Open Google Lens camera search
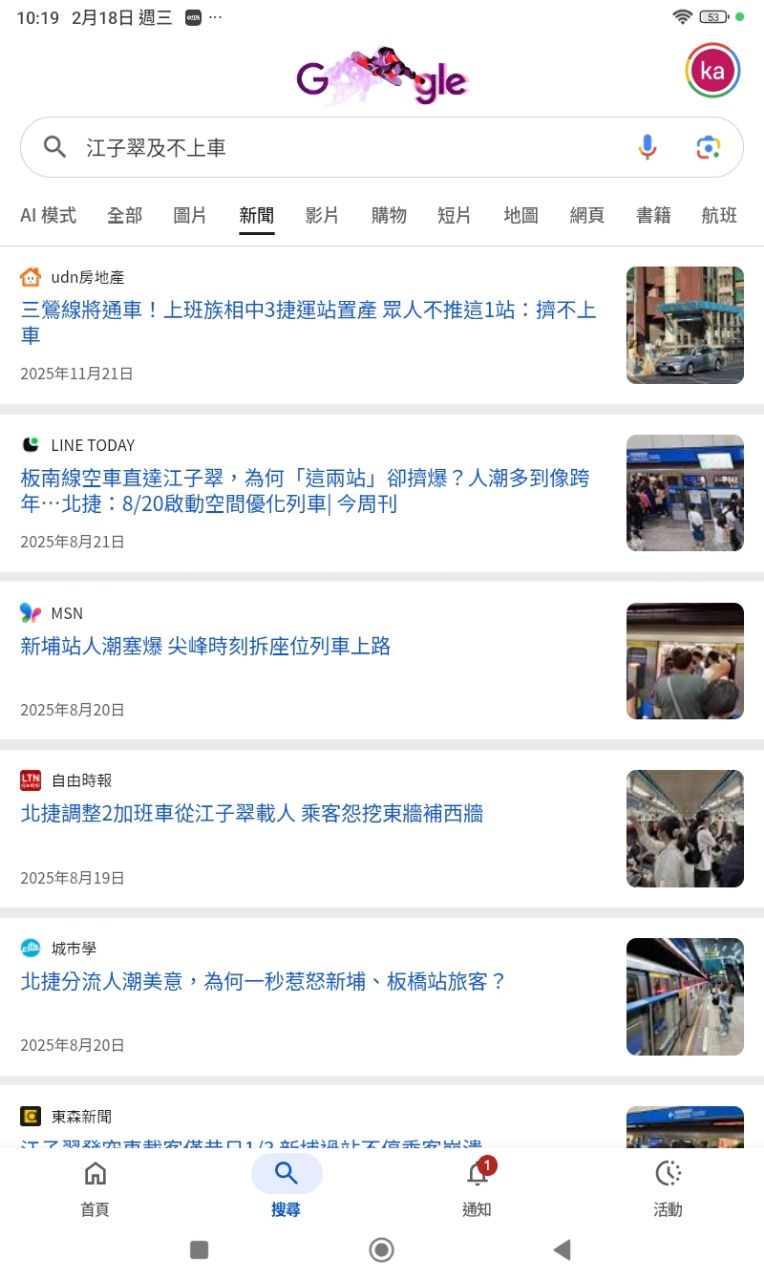The image size is (764, 1280). pyautogui.click(x=708, y=147)
